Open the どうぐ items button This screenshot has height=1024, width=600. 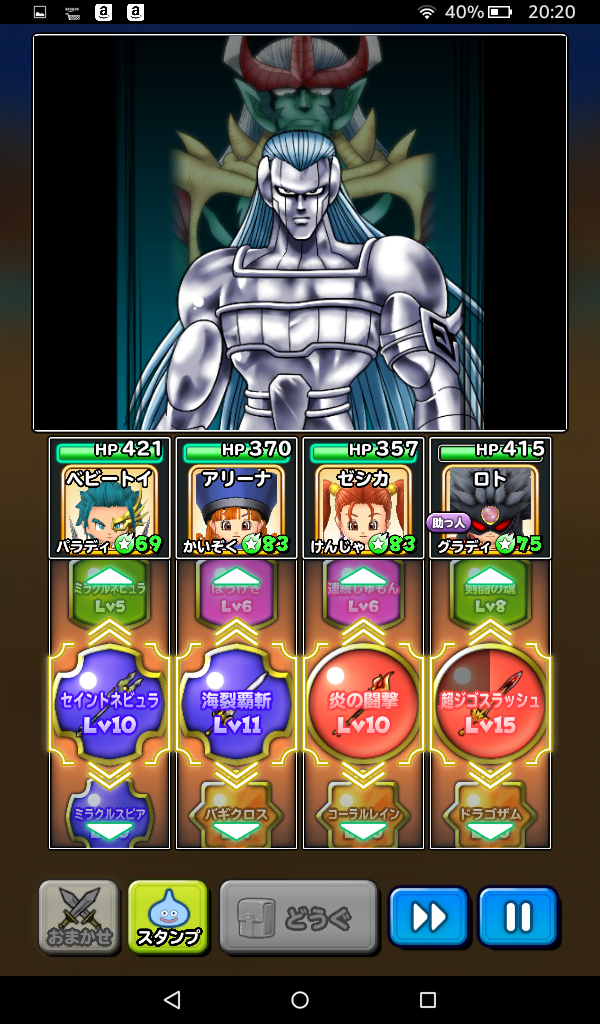[x=298, y=916]
